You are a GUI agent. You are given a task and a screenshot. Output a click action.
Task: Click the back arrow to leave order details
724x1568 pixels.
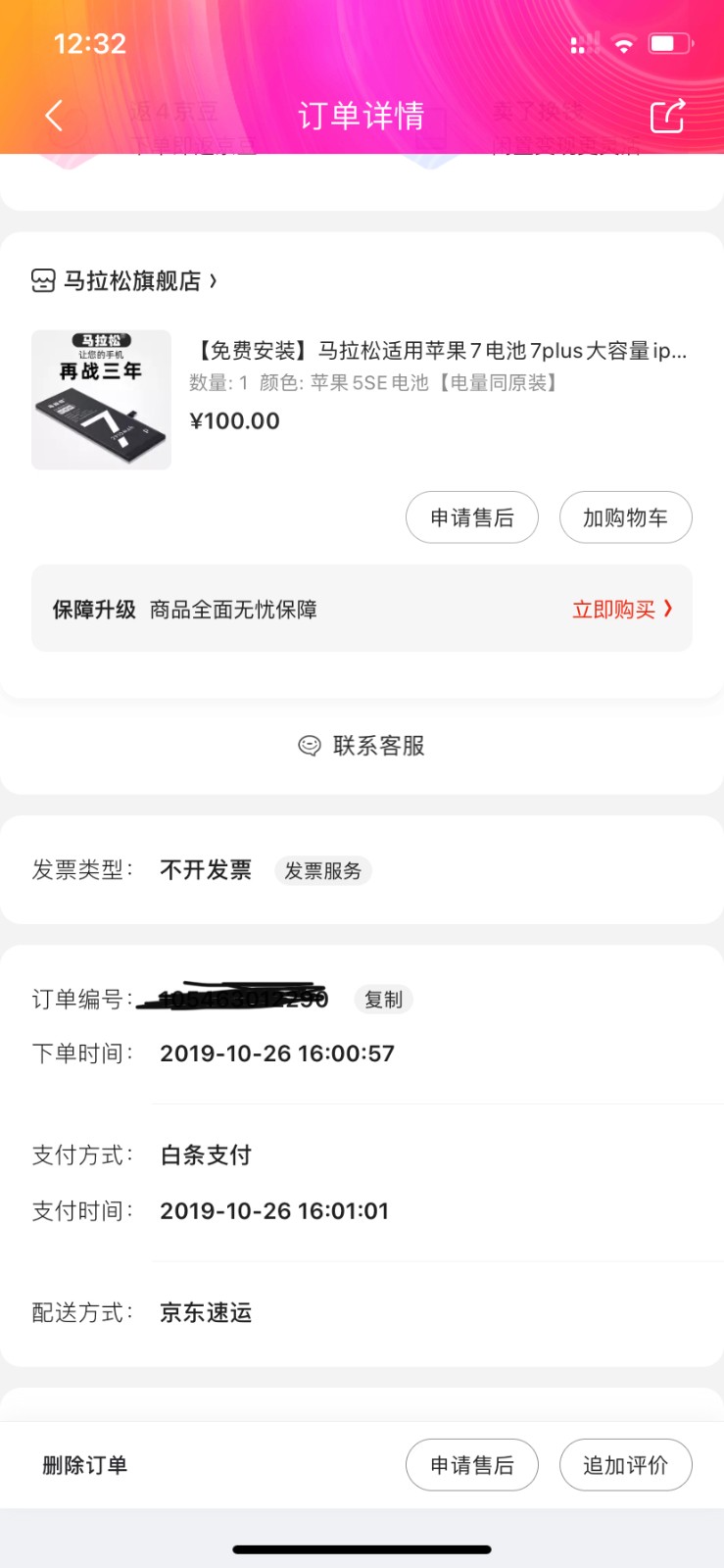tap(54, 115)
